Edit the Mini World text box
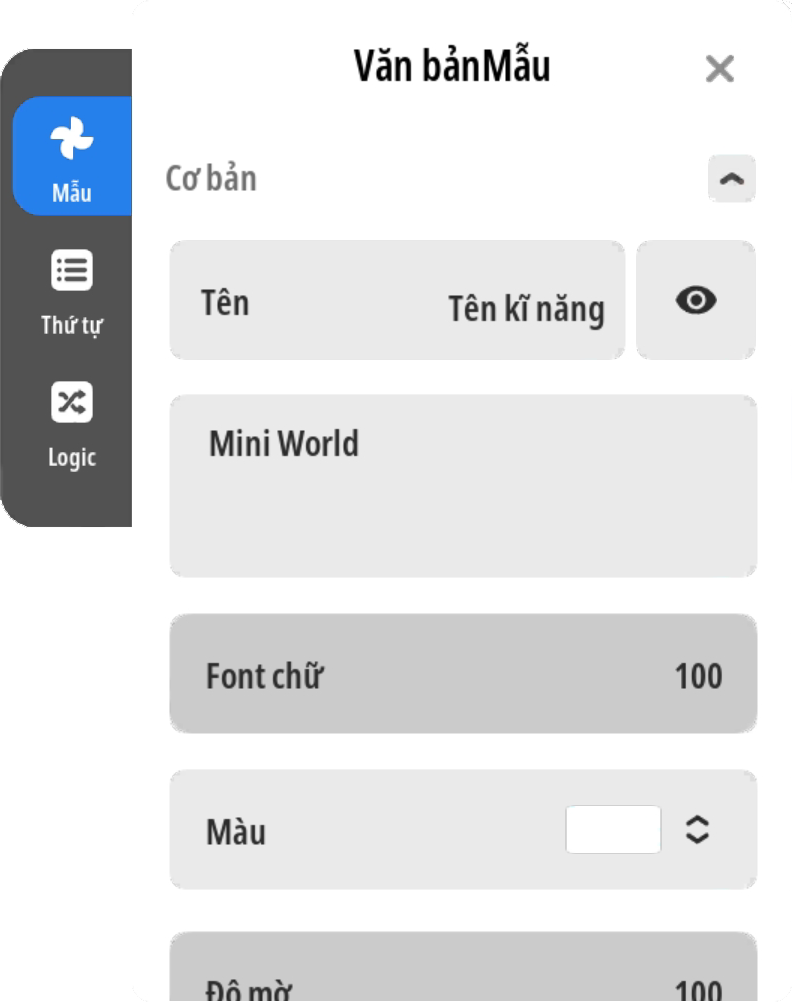Viewport: 792px width, 1002px height. pyautogui.click(x=463, y=486)
